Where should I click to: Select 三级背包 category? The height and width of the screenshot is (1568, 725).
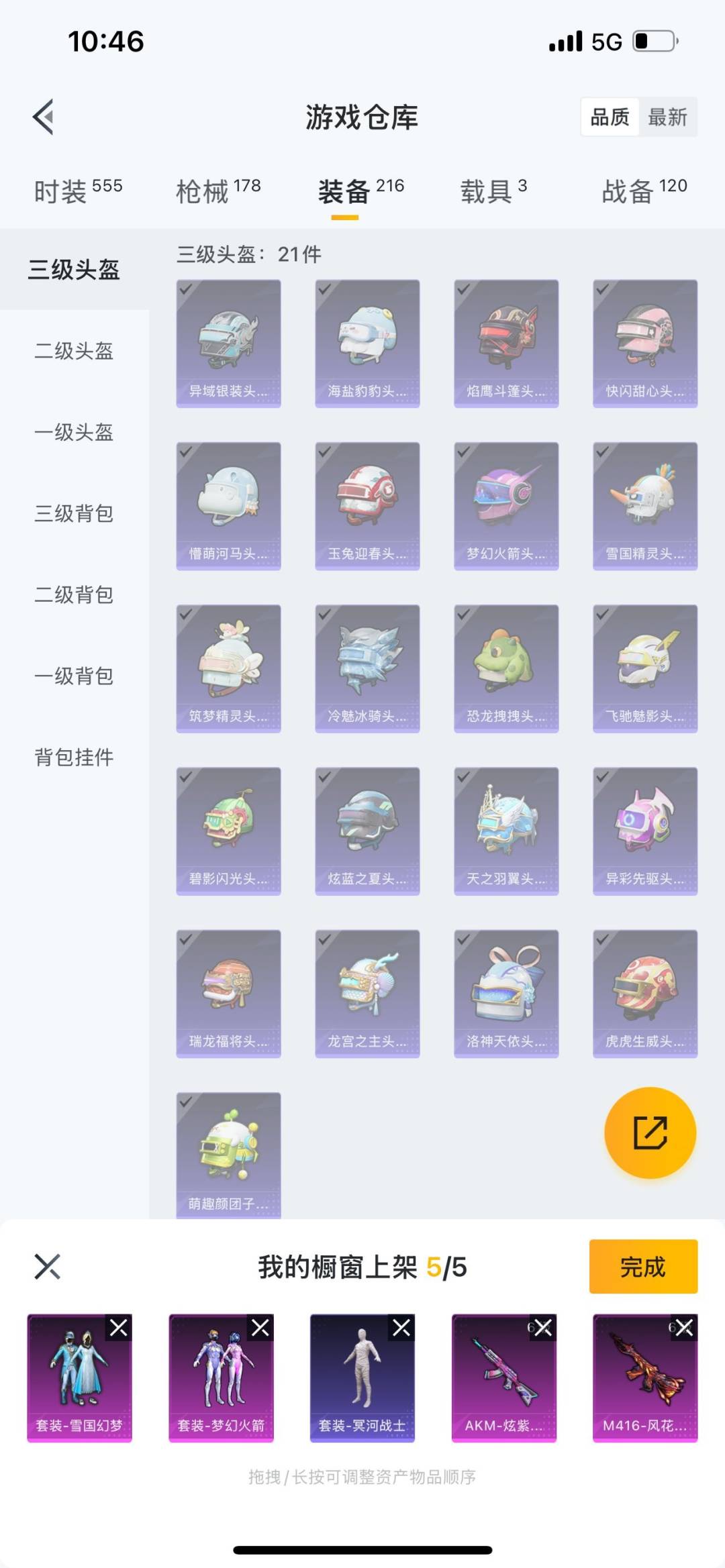click(74, 513)
